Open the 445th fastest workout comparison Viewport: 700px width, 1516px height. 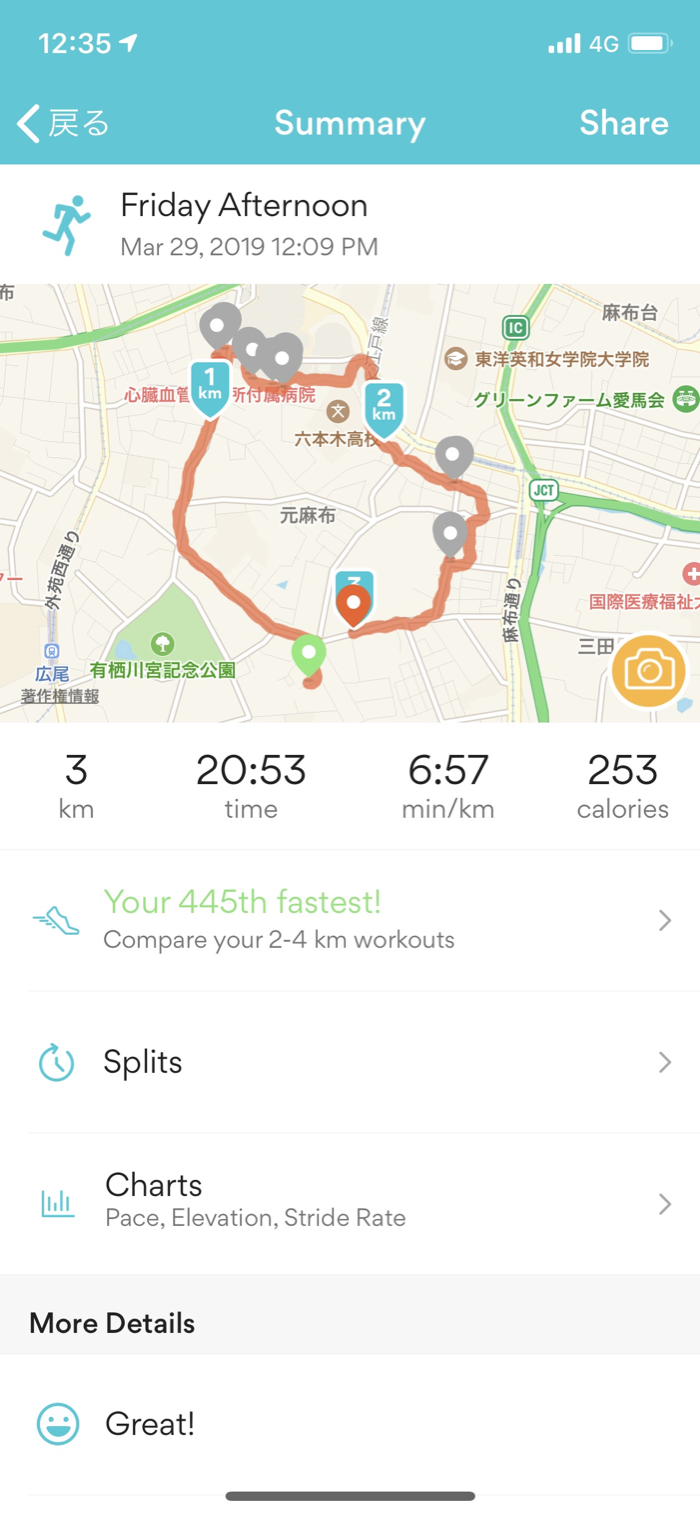350,920
